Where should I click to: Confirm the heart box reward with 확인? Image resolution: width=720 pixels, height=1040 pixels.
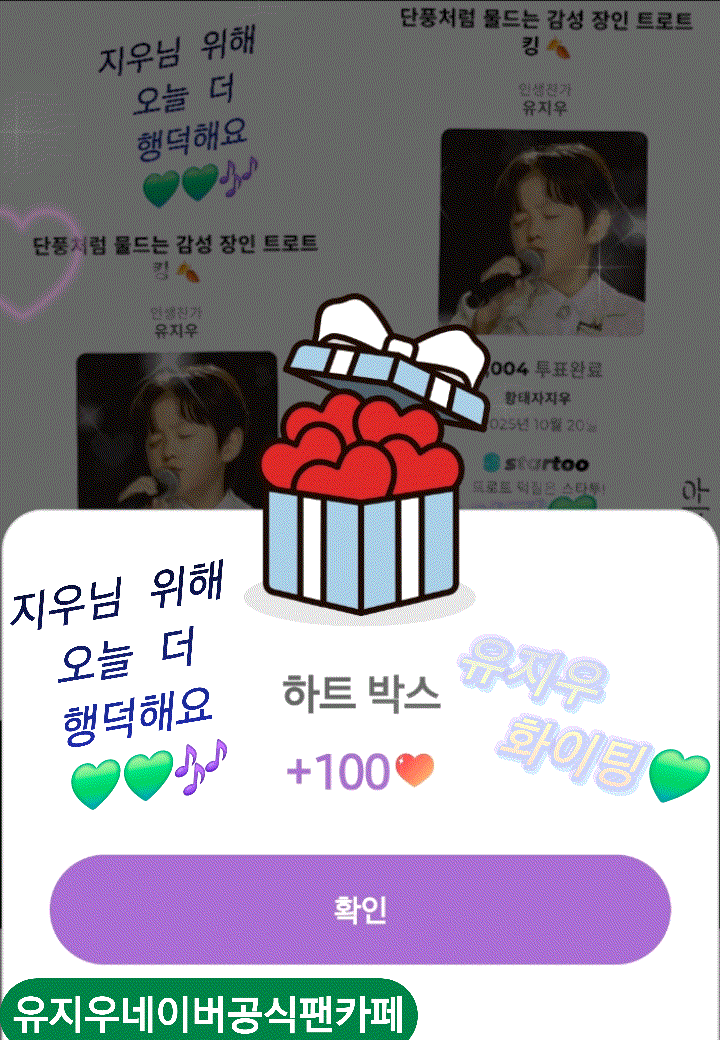coord(360,909)
